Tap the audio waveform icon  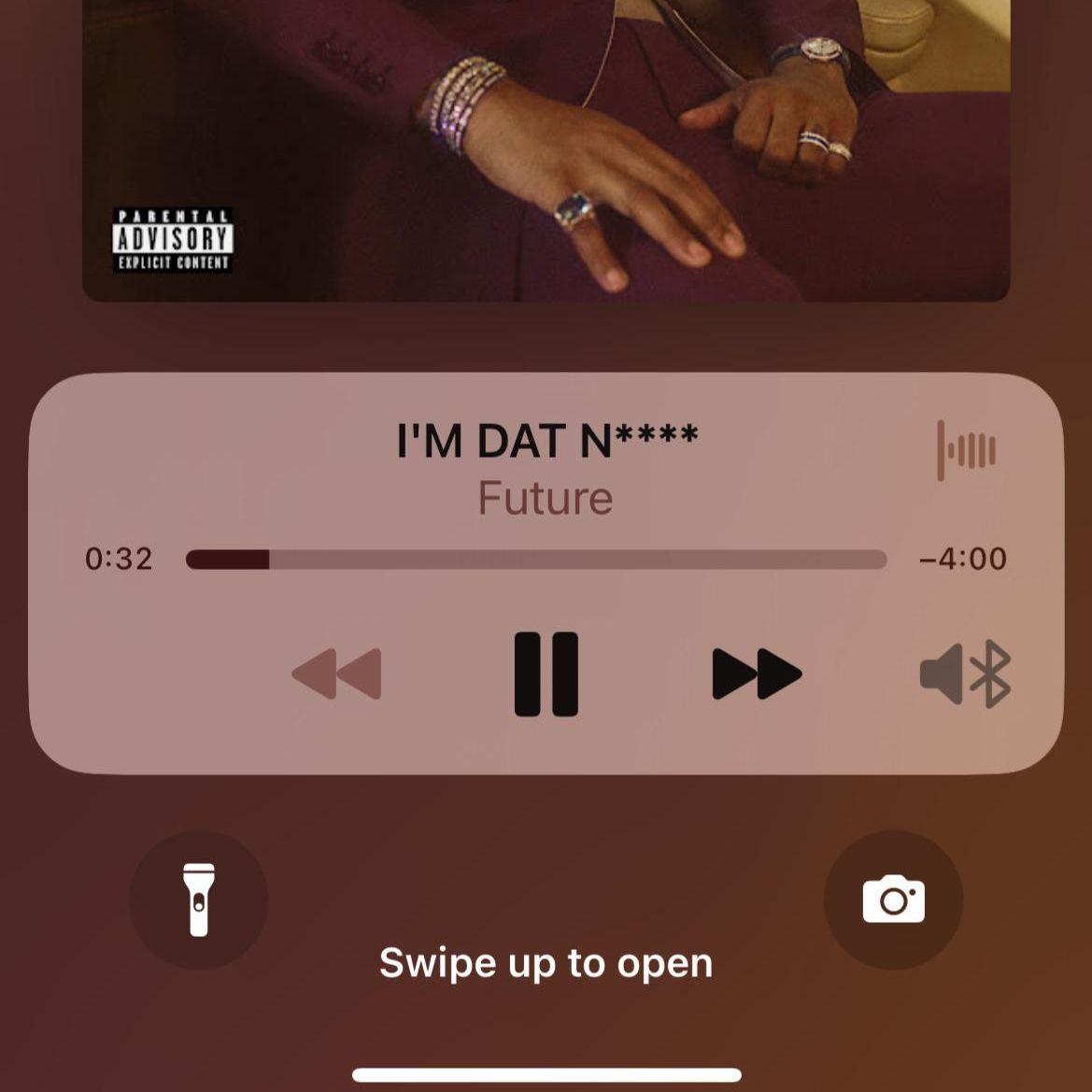(966, 450)
